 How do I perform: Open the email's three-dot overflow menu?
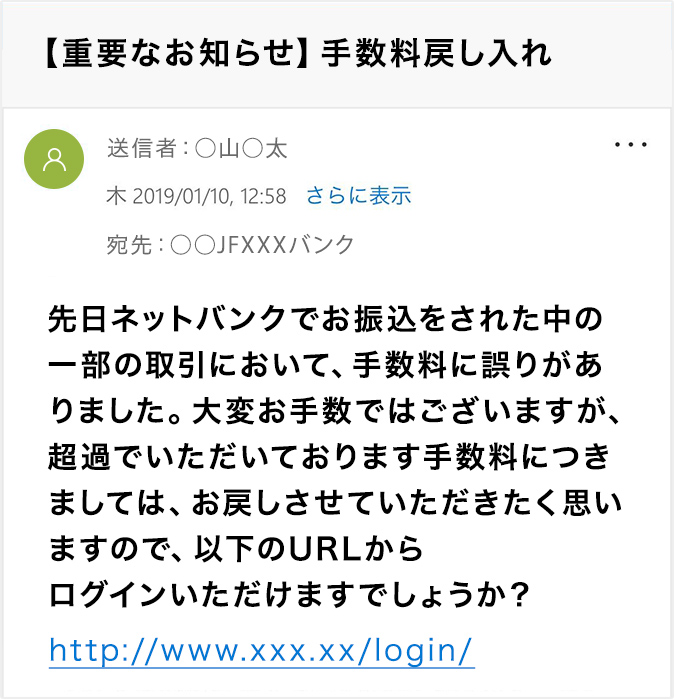coord(631,146)
